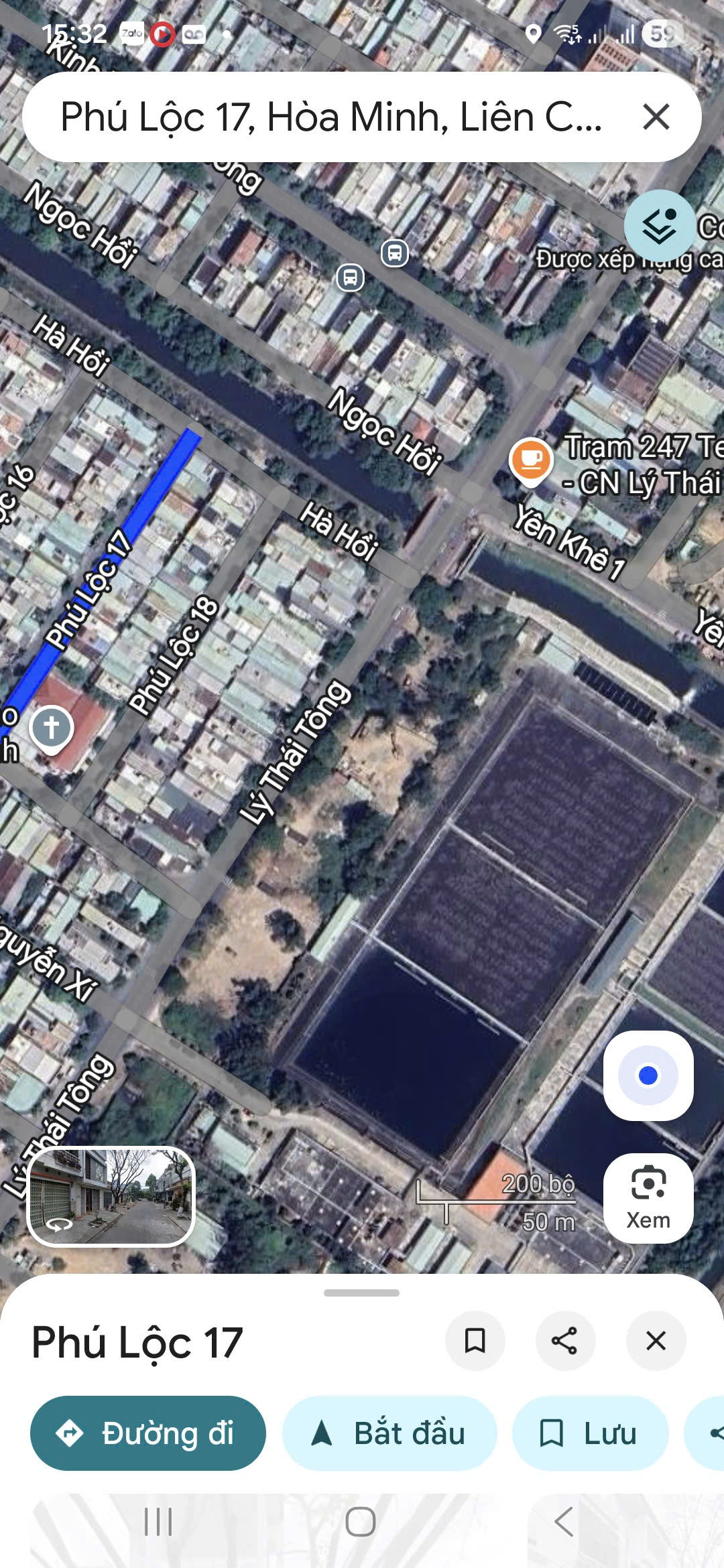Center map on my current location

pyautogui.click(x=648, y=1075)
